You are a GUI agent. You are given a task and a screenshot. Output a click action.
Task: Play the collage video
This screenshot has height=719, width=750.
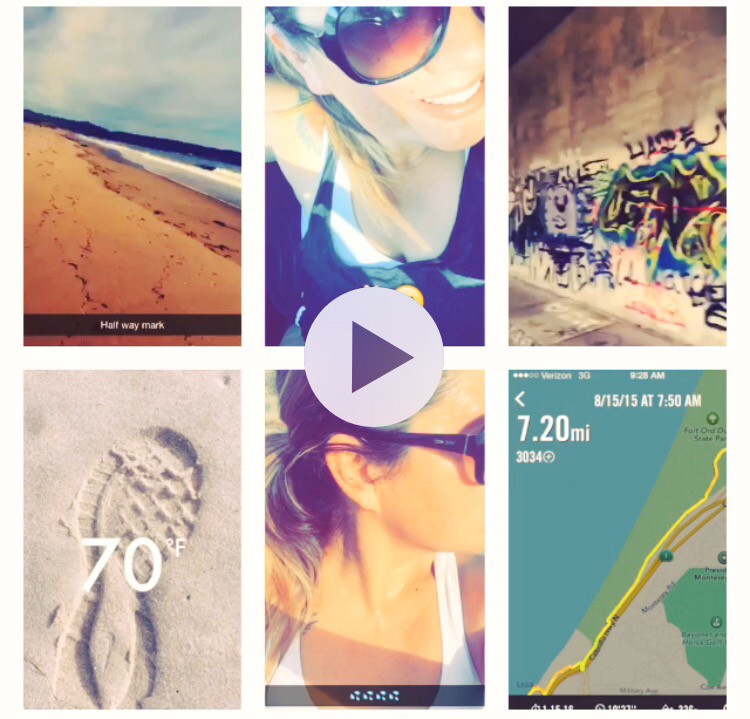[374, 357]
